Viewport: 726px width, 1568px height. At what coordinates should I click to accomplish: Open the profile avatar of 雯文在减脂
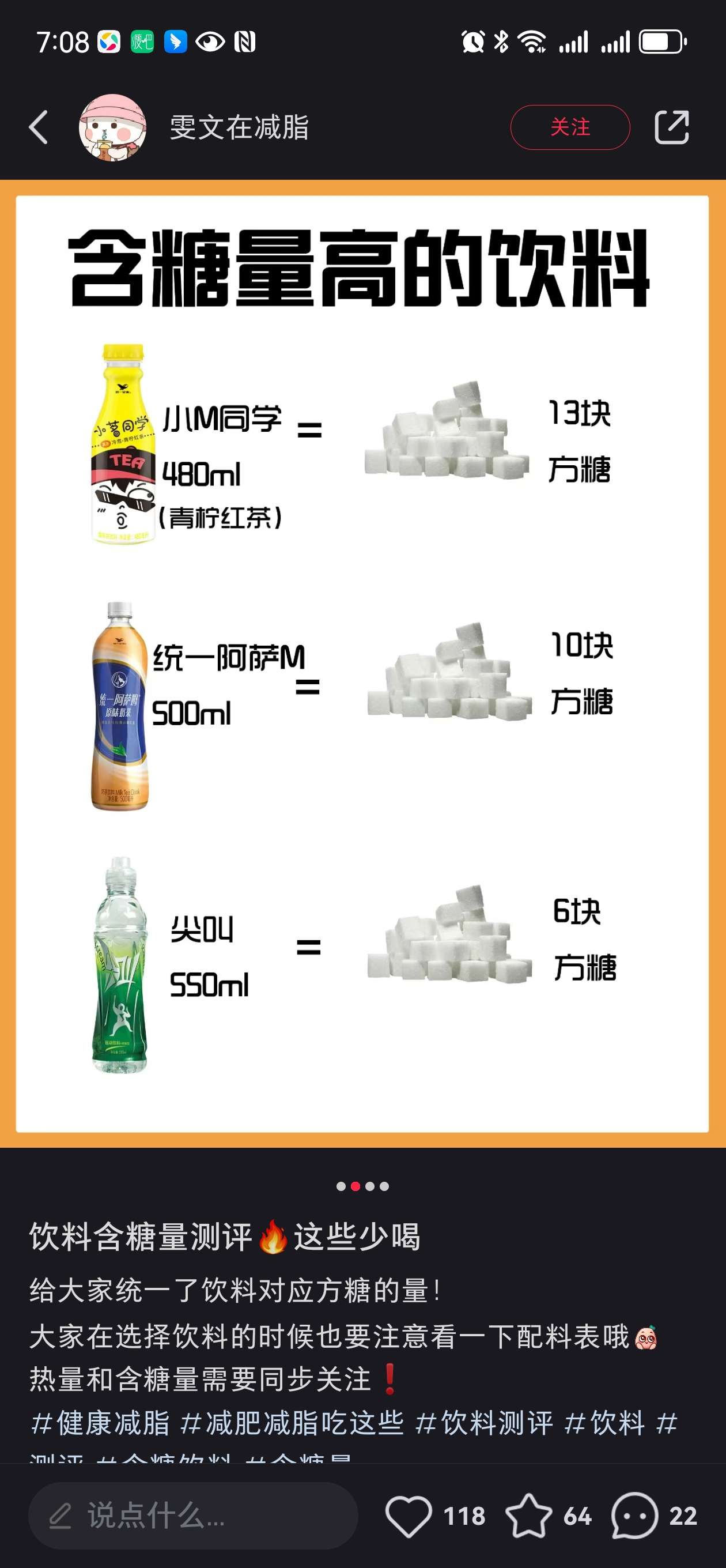[112, 127]
